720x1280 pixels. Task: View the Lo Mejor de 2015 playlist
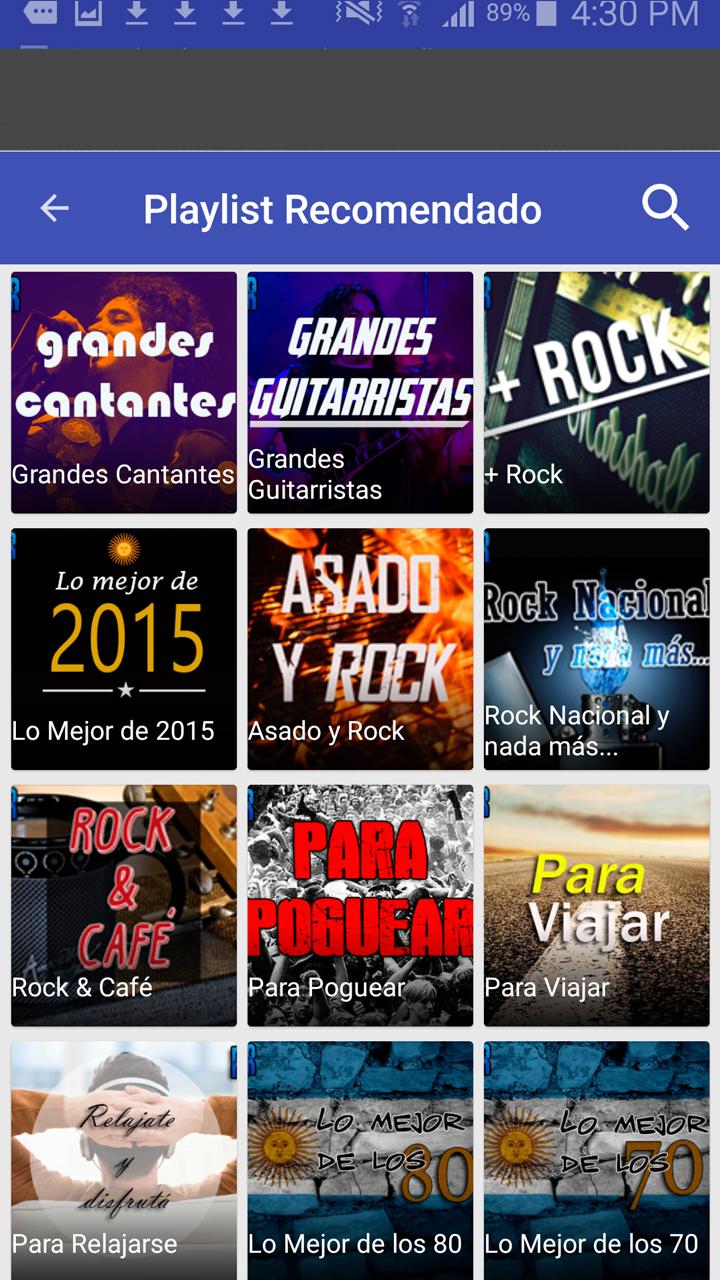pos(124,649)
